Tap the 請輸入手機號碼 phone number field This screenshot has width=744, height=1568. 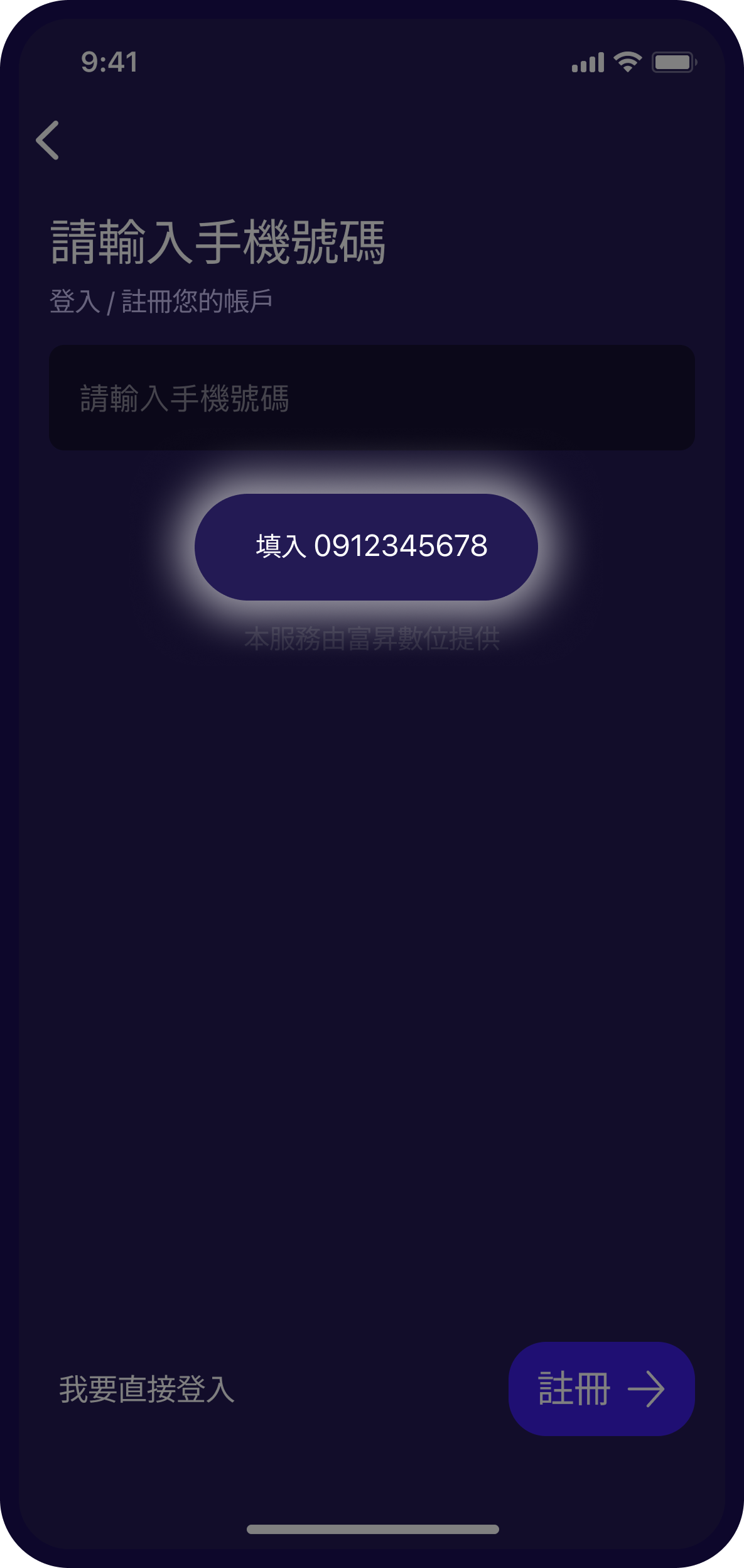[x=372, y=397]
